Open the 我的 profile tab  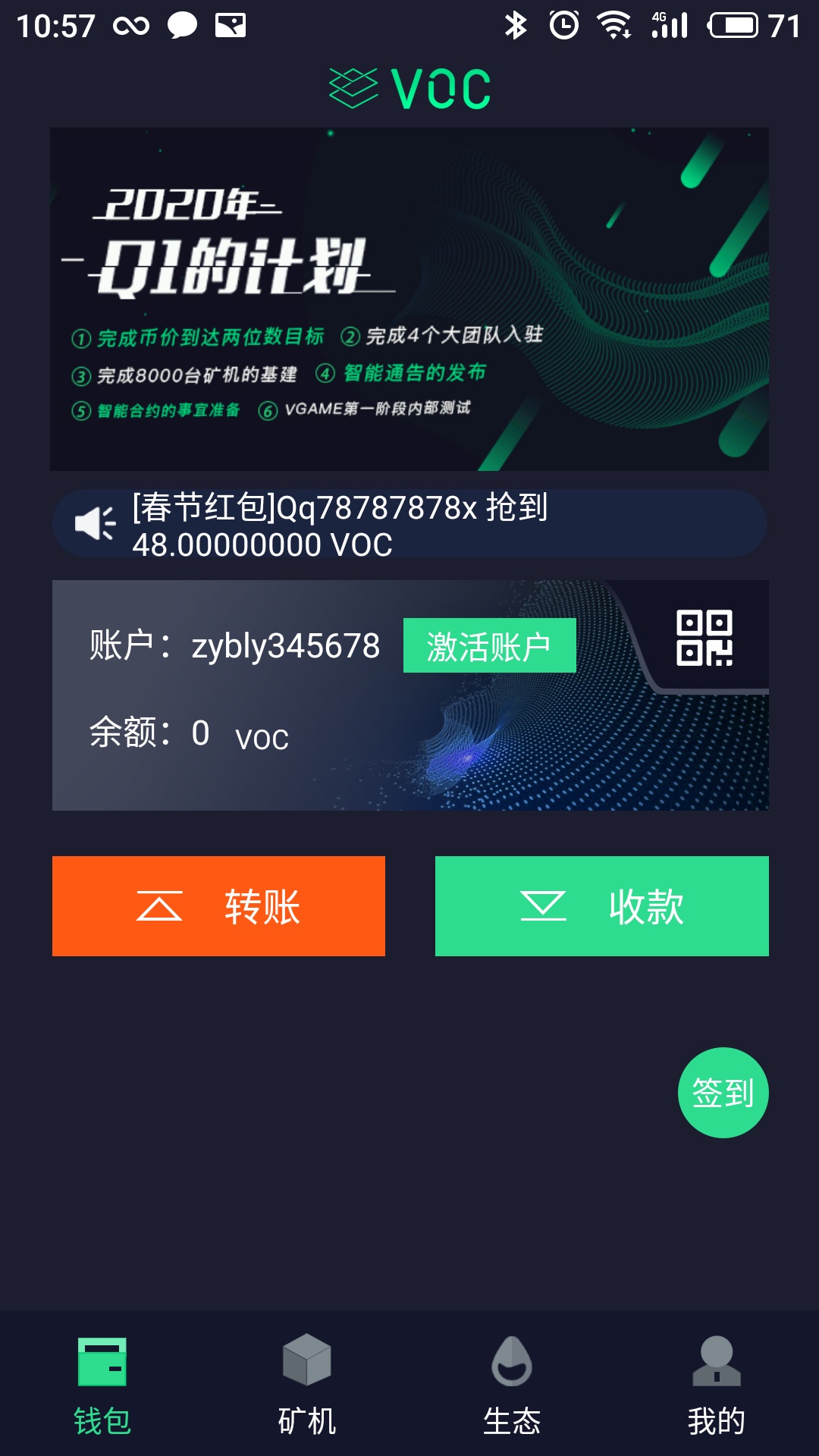pos(716,1385)
